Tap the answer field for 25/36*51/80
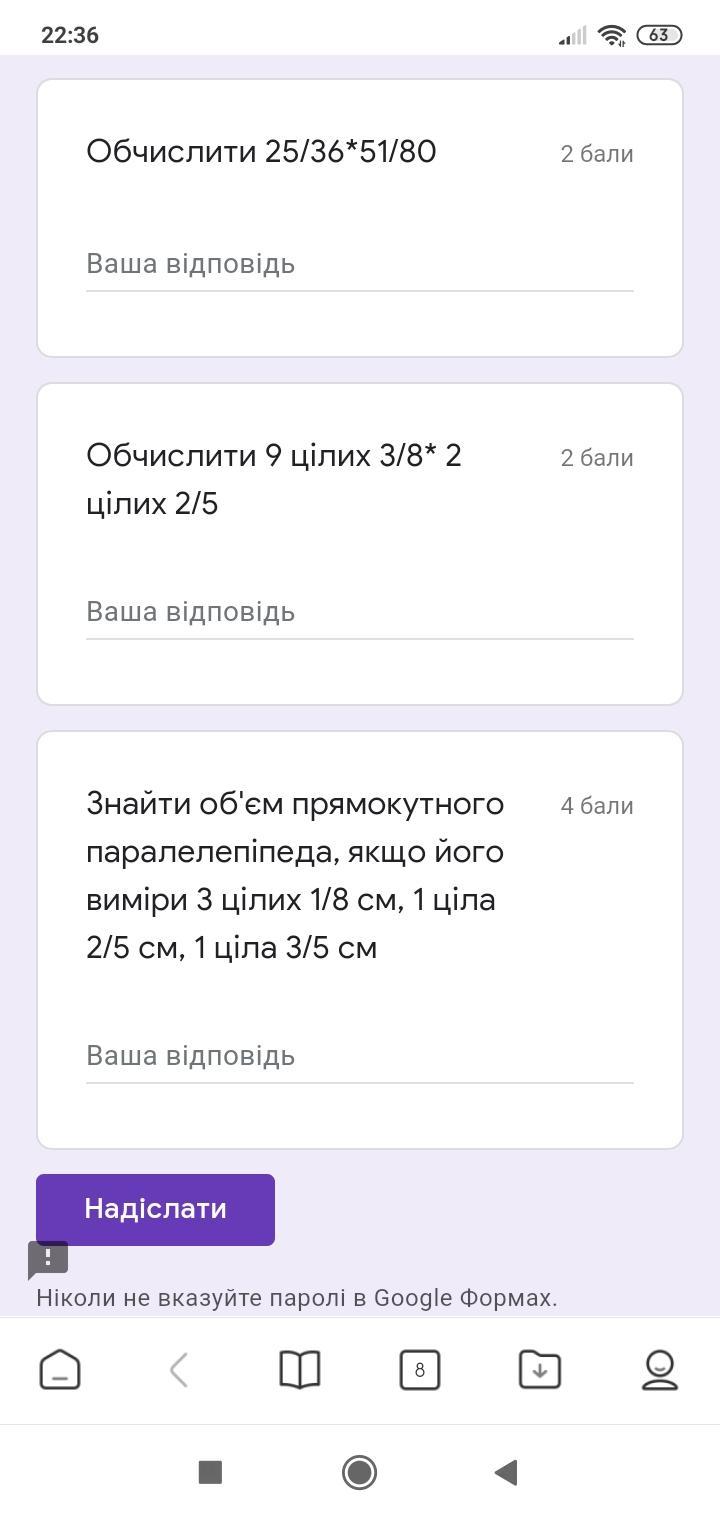Viewport: 720px width, 1520px height. (359, 264)
